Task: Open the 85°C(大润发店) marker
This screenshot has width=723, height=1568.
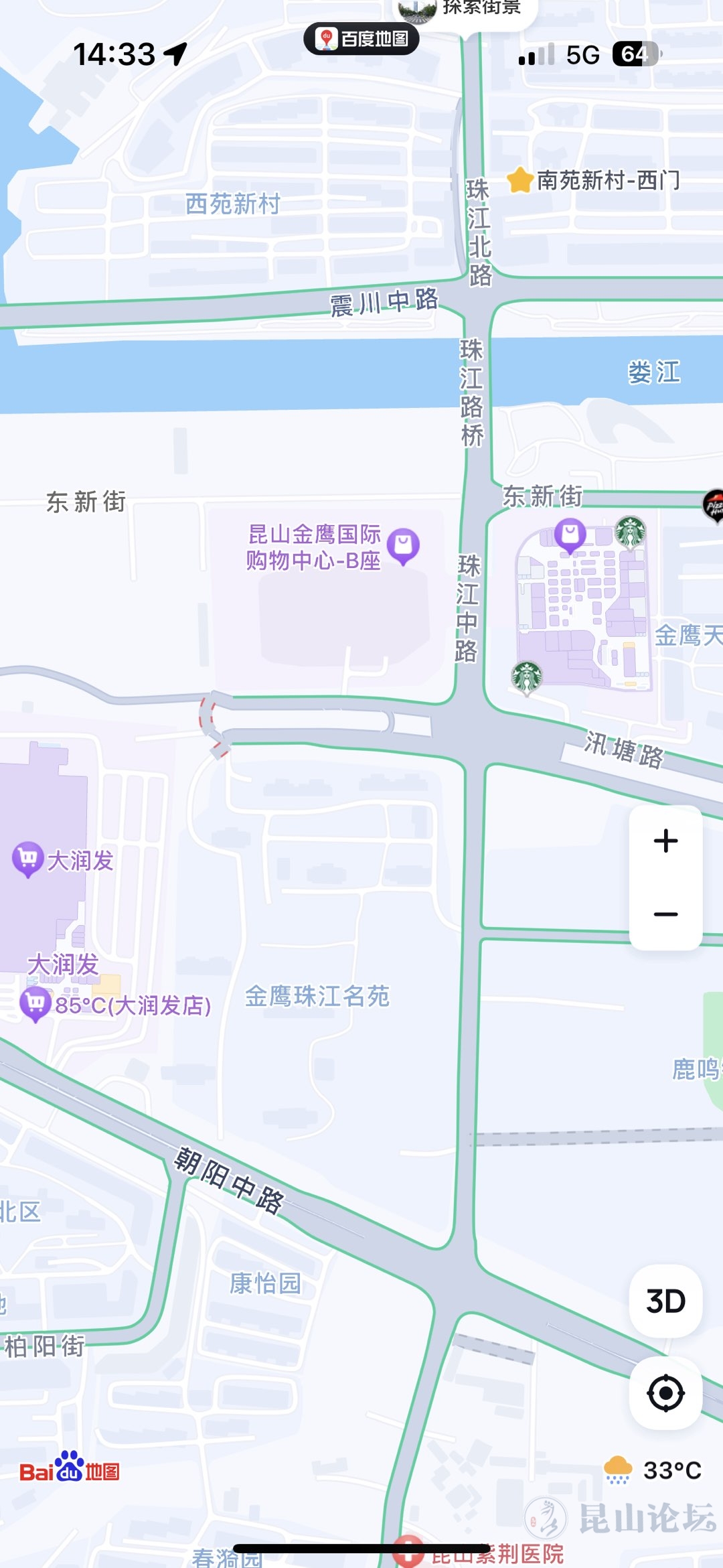Action: click(x=36, y=1003)
